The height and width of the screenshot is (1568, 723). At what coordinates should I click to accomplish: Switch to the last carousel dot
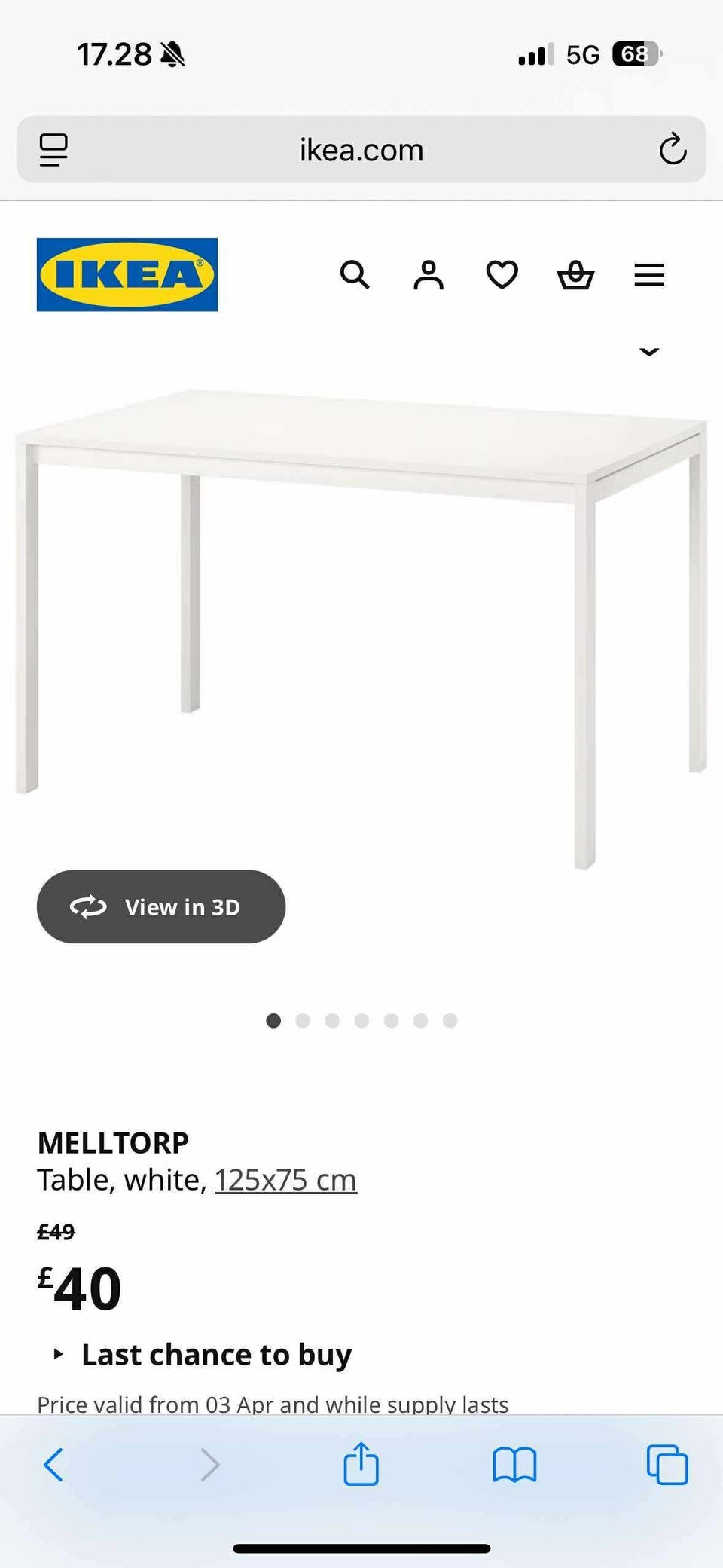point(450,1020)
